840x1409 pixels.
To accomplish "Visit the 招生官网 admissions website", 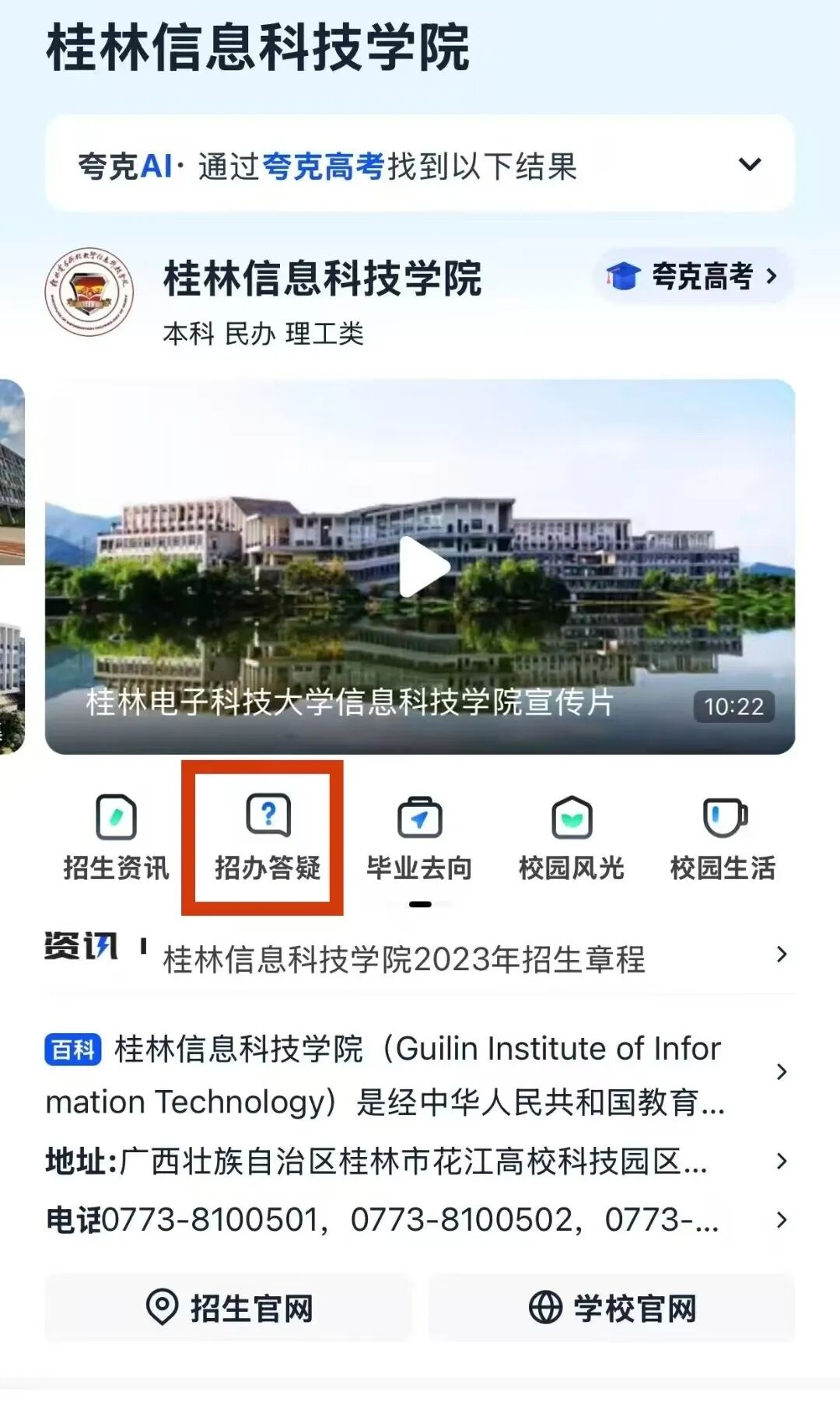I will tap(229, 1308).
